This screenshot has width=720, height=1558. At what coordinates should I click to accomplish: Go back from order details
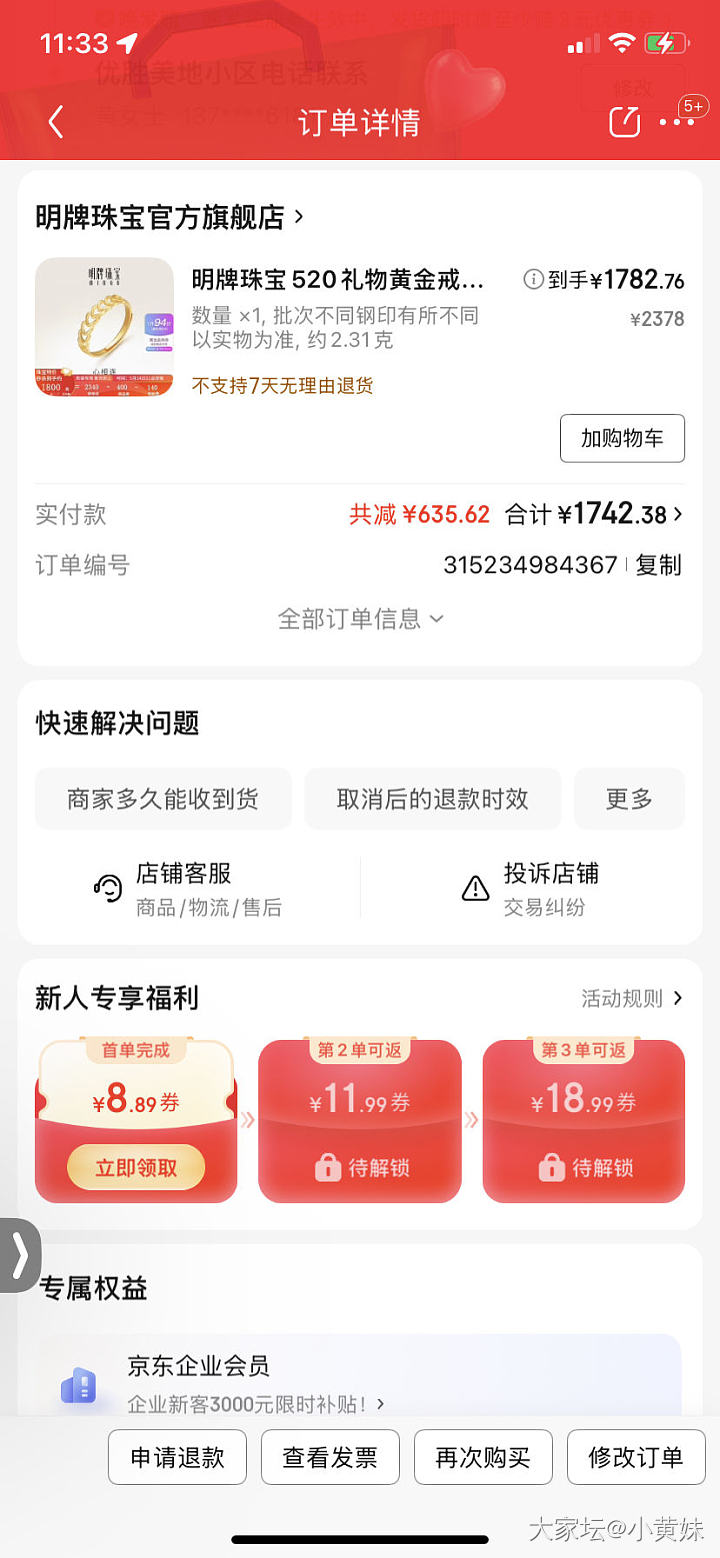pyautogui.click(x=56, y=122)
